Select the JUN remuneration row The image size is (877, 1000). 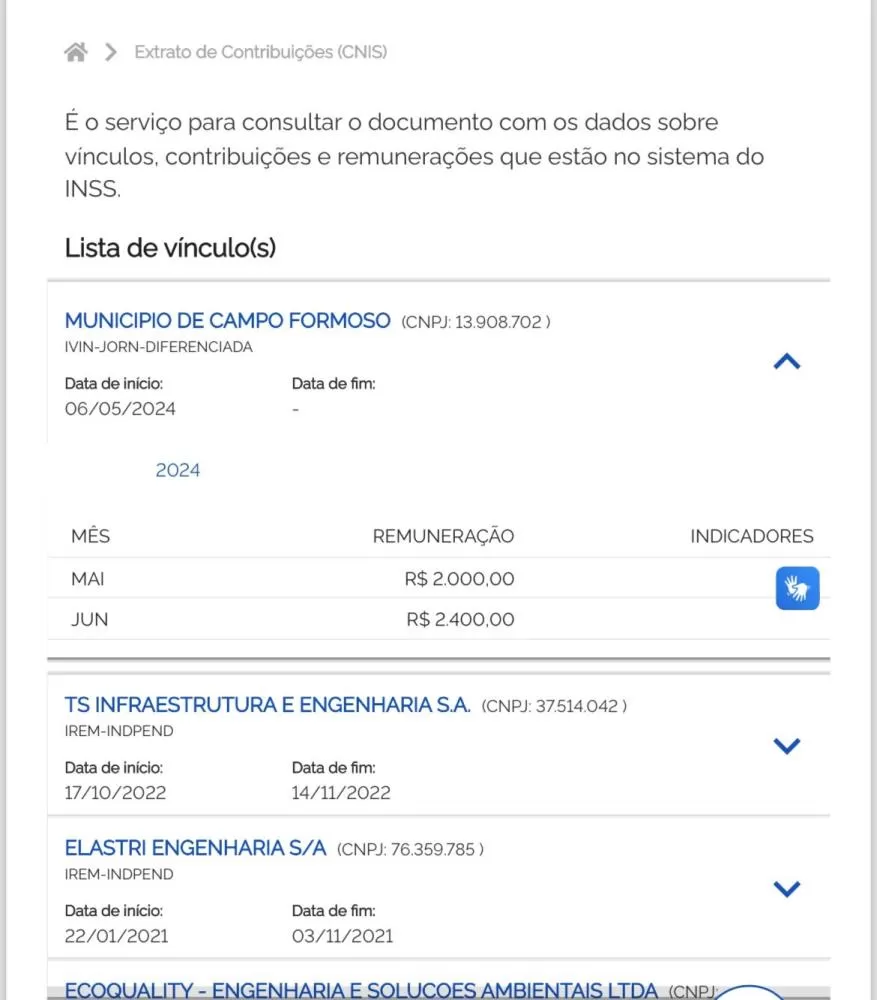(300, 619)
